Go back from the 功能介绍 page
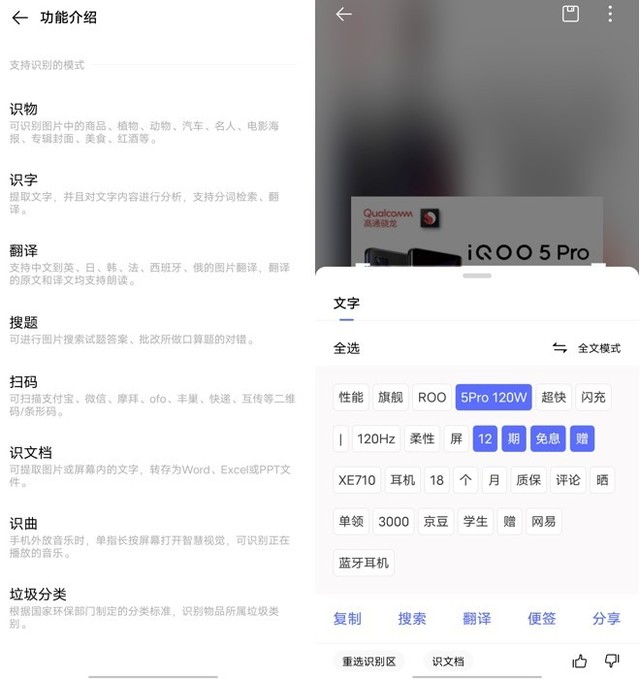The image size is (640, 679). [19, 17]
